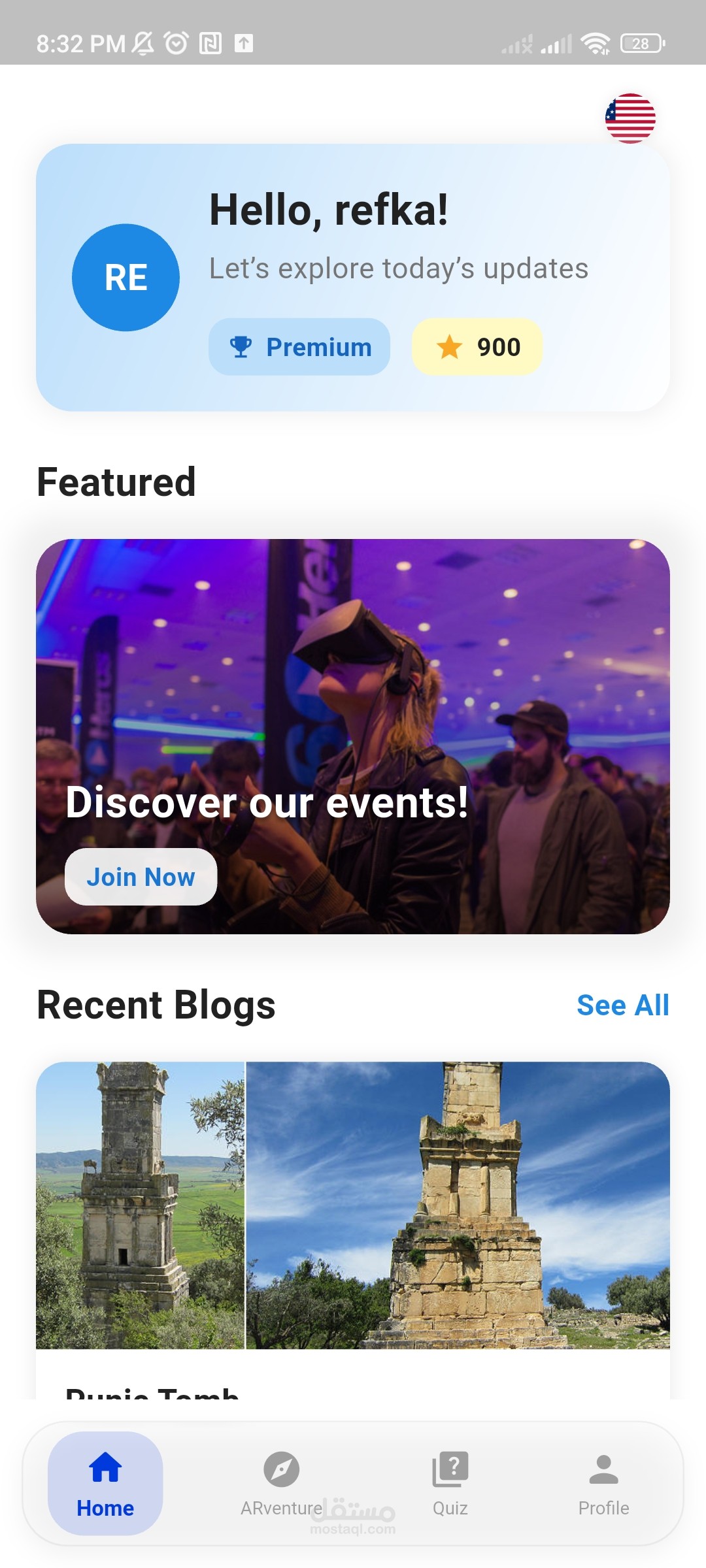Viewport: 706px width, 1568px height.
Task: Tap the RE avatar circle
Action: (x=126, y=277)
